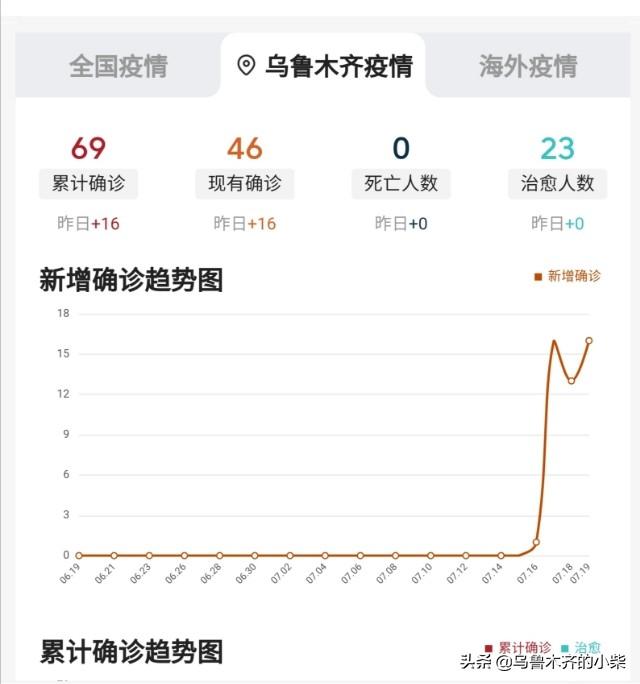Toggle the 治愈 legend series
Viewport: 640px width, 684px height.
pos(581,648)
